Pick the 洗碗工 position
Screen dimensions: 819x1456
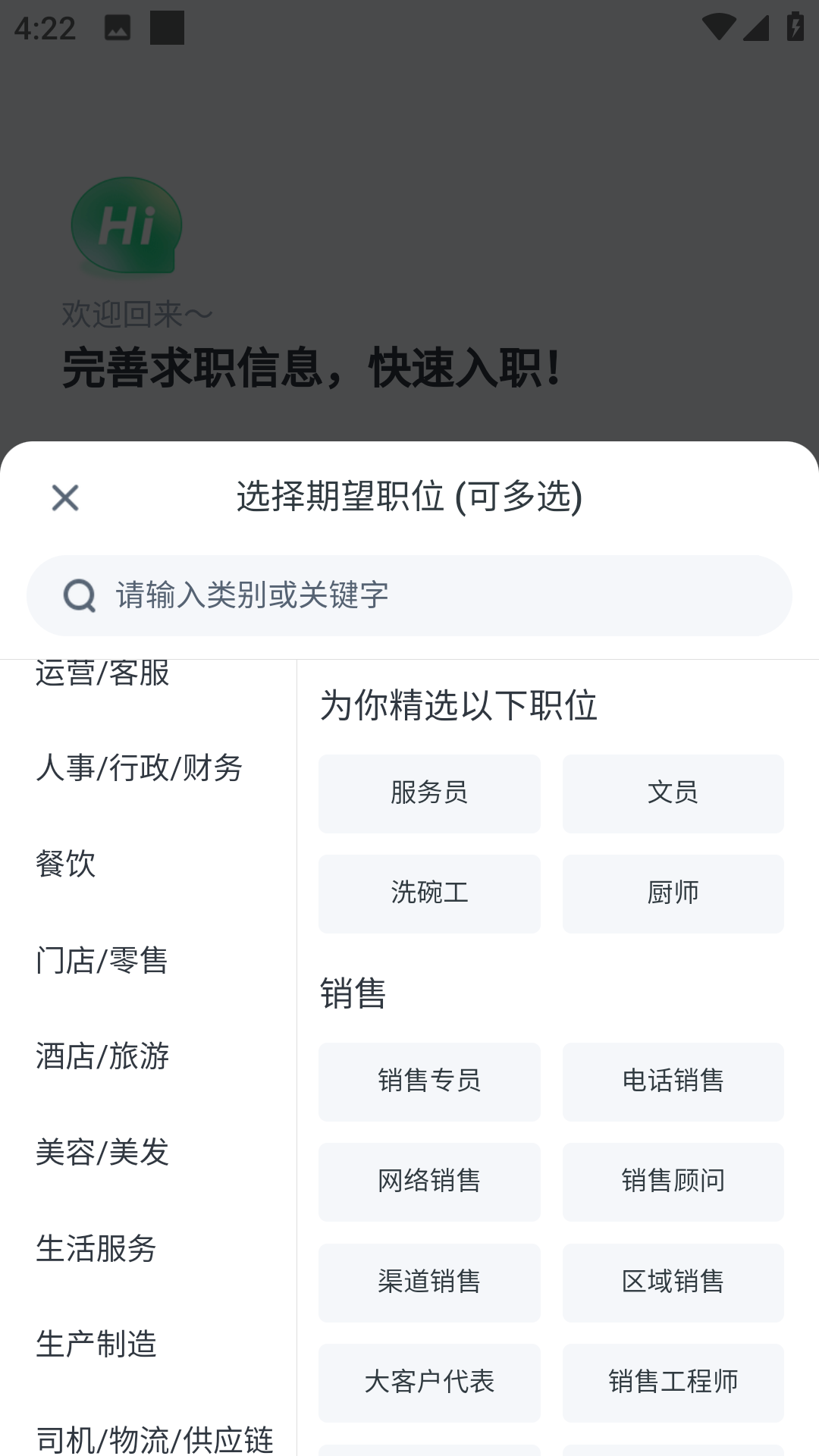click(429, 893)
